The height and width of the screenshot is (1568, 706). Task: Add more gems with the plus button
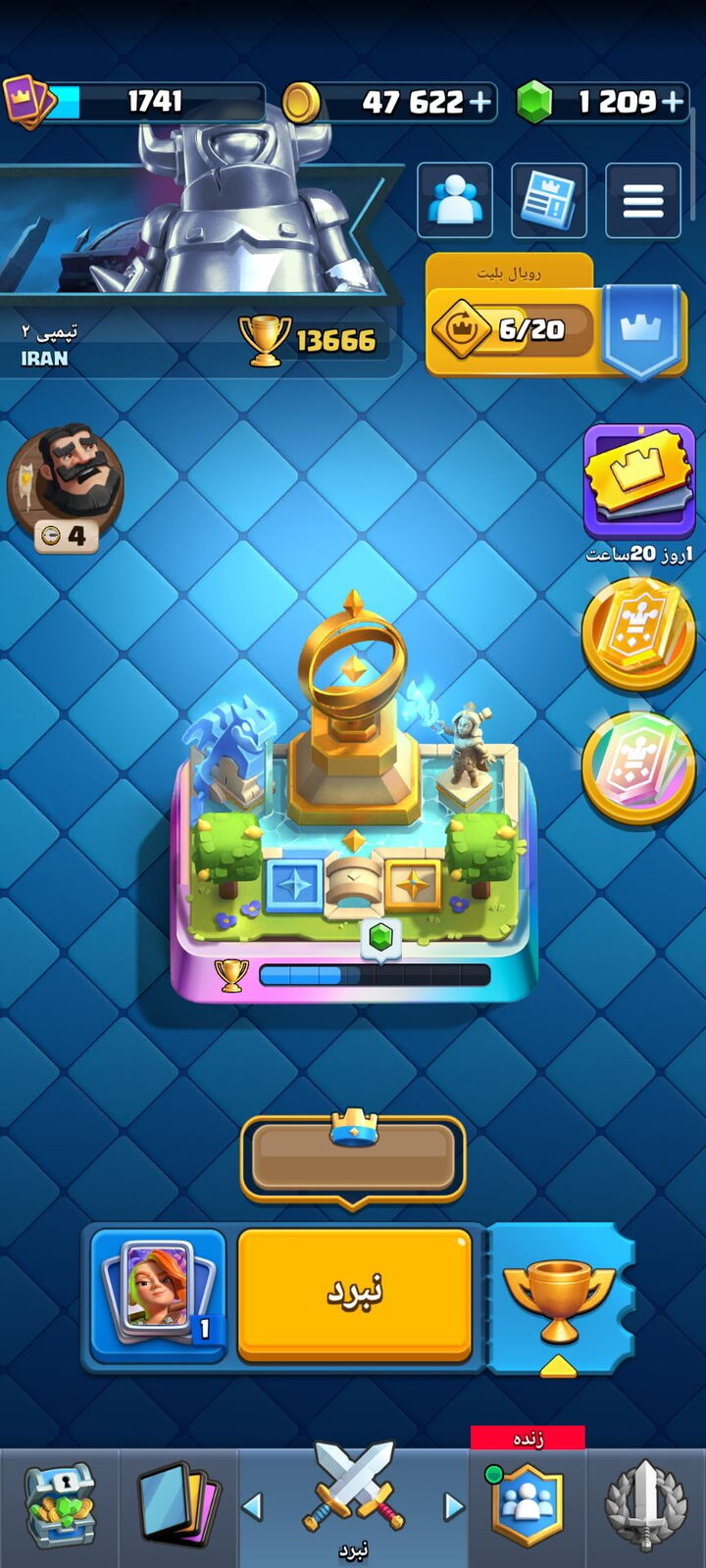coord(672,101)
